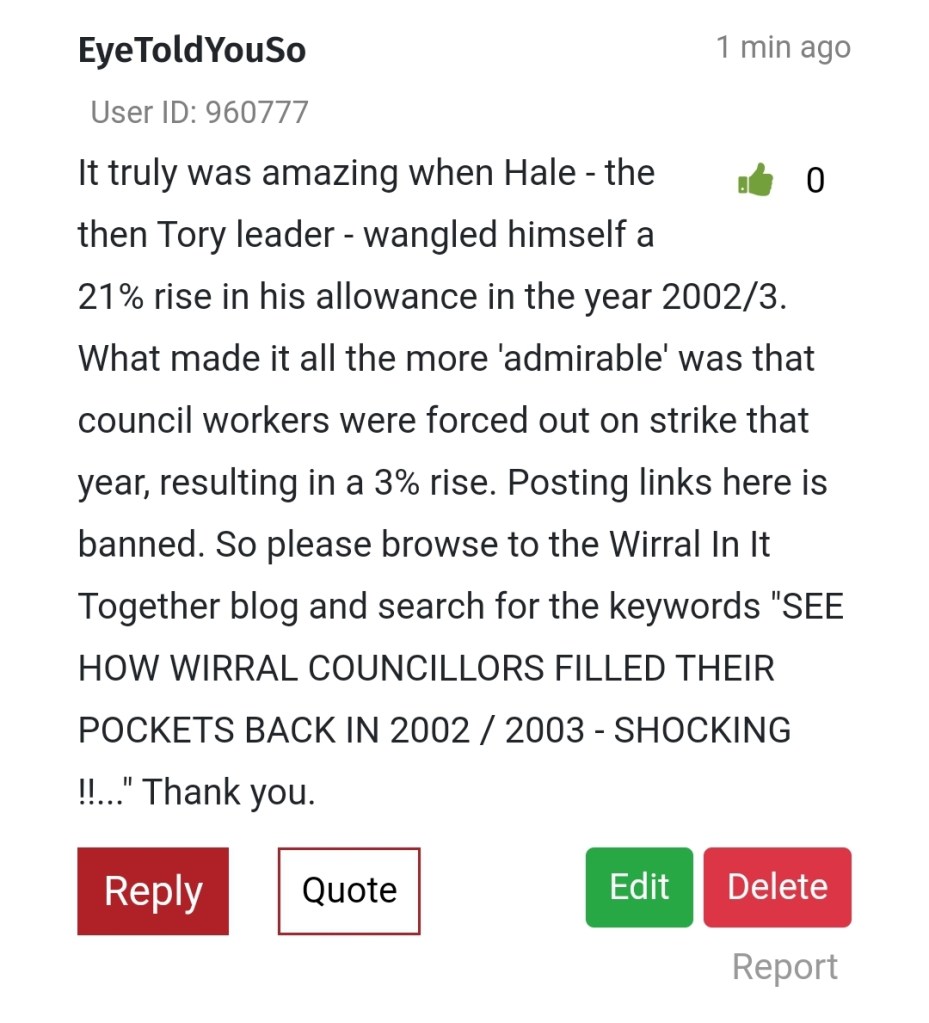Report this post
929x1023 pixels.
click(x=784, y=967)
